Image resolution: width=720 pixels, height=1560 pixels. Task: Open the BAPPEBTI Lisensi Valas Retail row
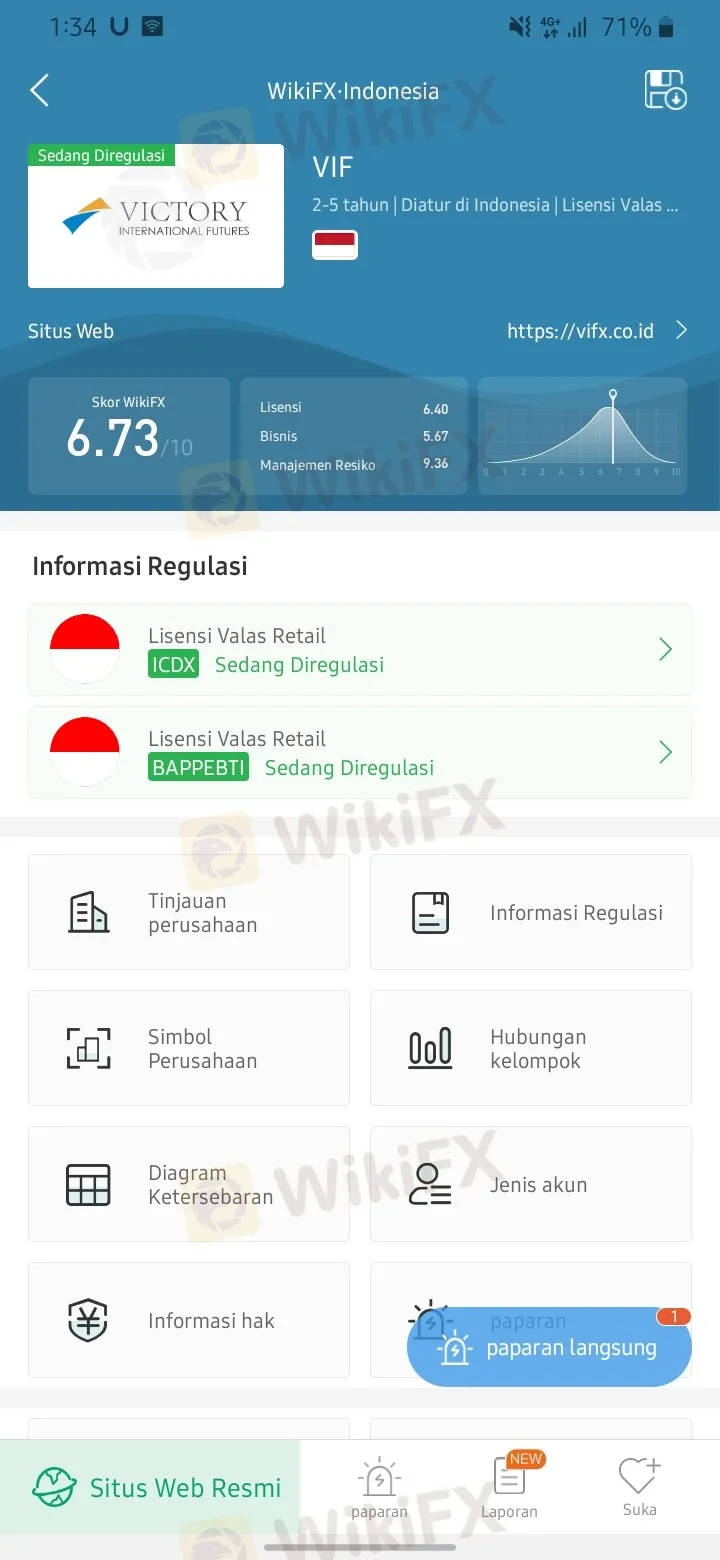click(360, 753)
